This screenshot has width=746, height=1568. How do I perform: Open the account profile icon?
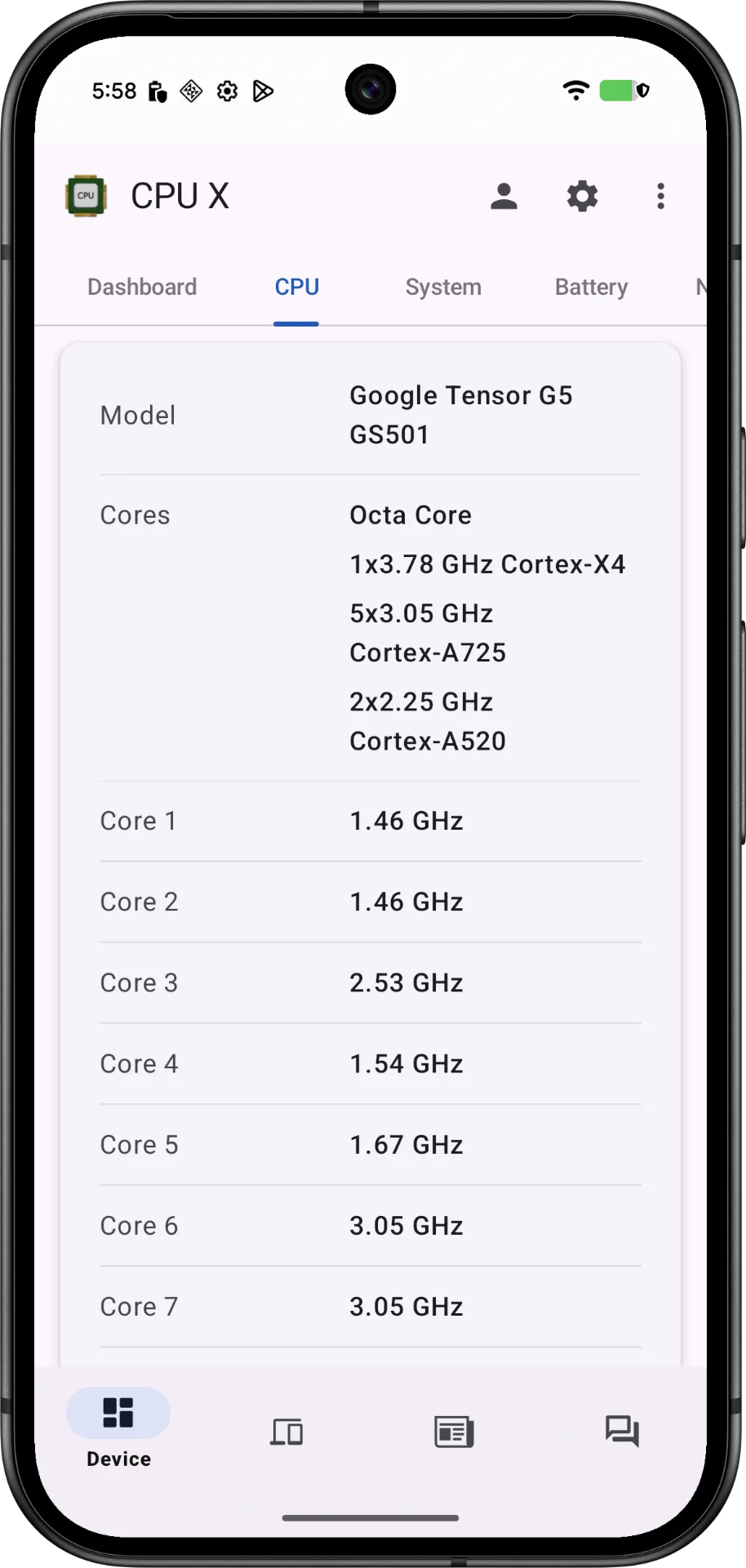[504, 196]
